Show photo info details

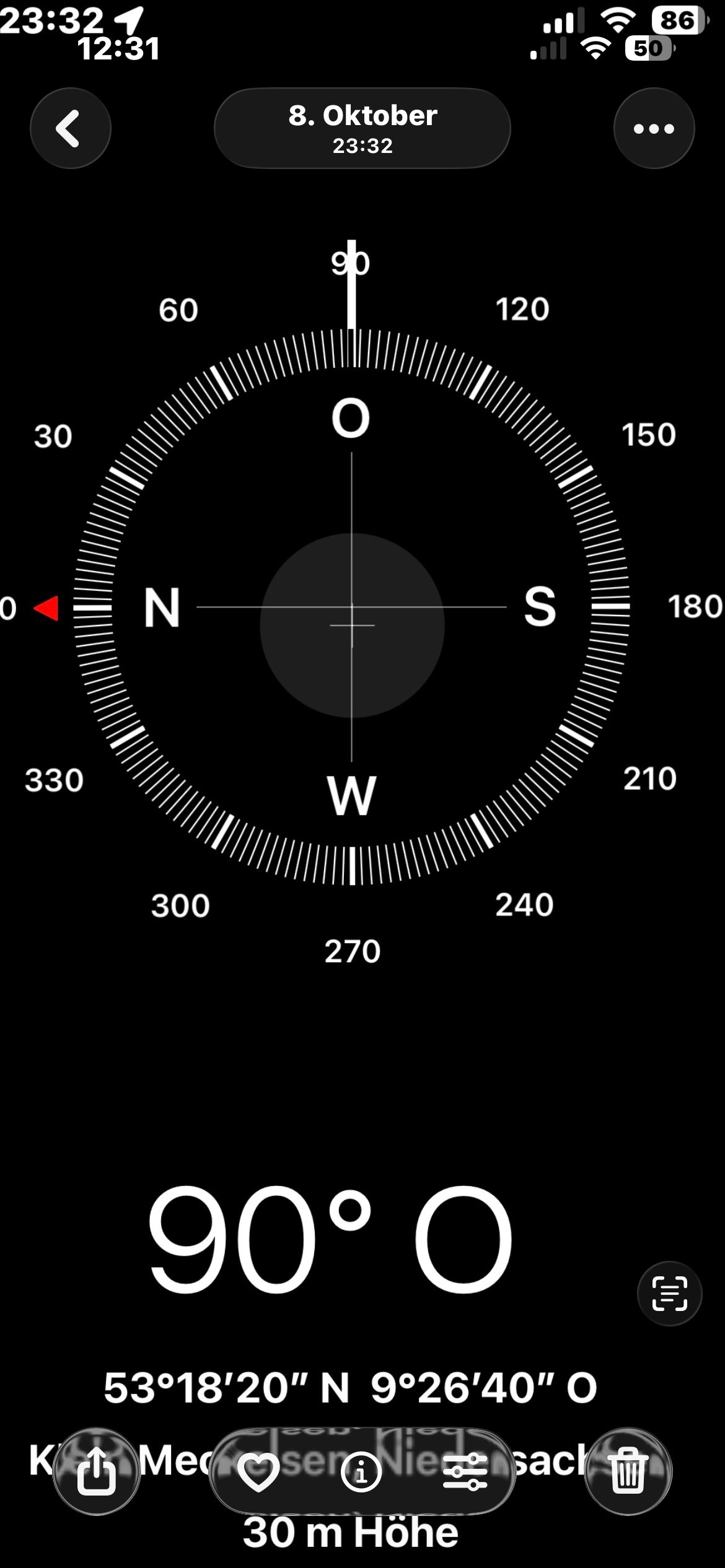pos(361,1471)
